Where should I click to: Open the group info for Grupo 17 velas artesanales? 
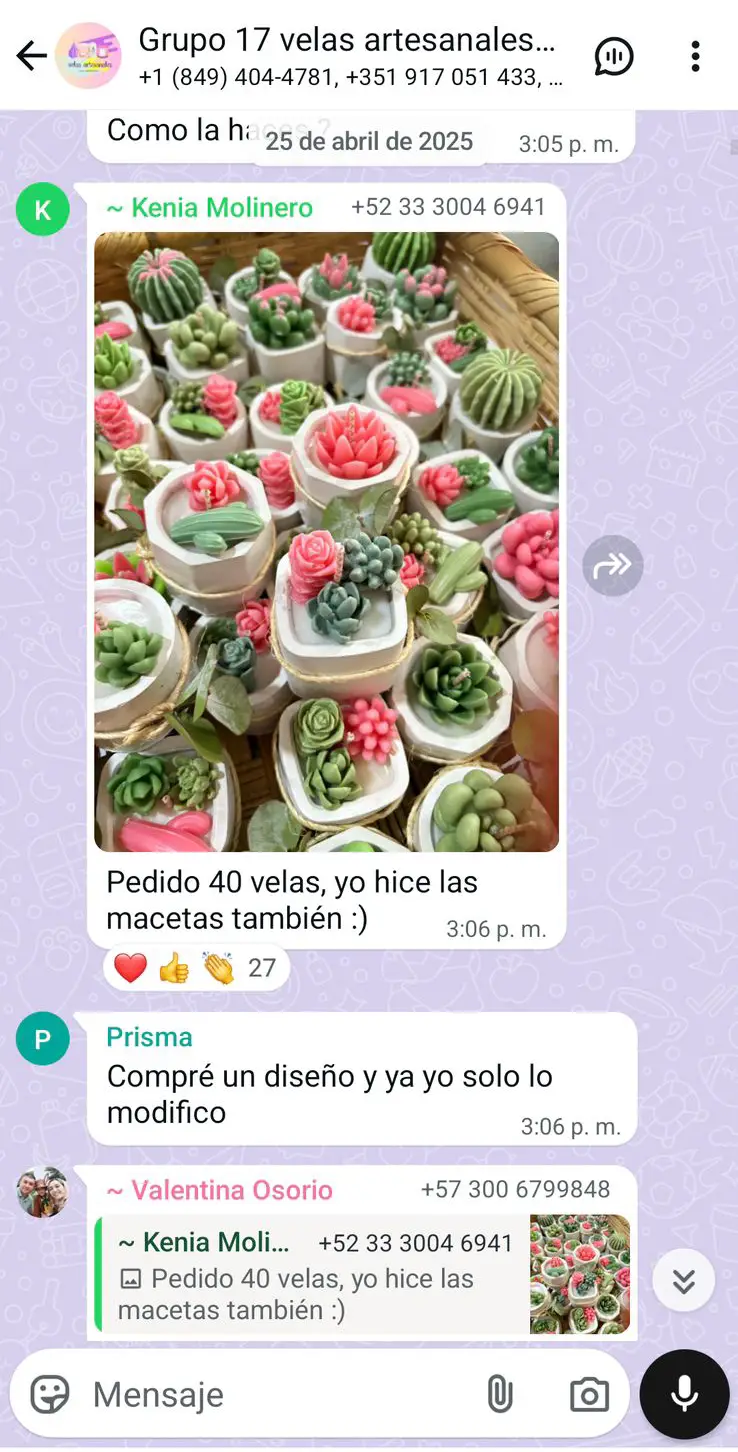(x=345, y=56)
